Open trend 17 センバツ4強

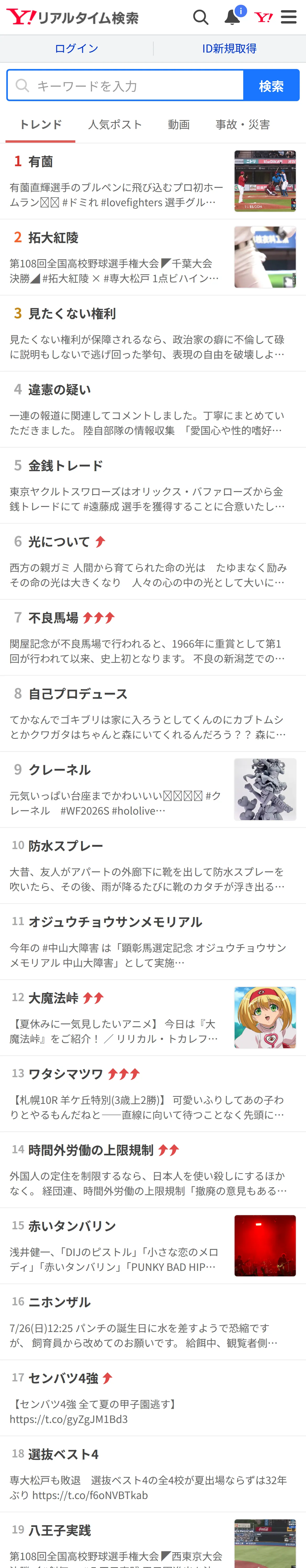point(153,1398)
